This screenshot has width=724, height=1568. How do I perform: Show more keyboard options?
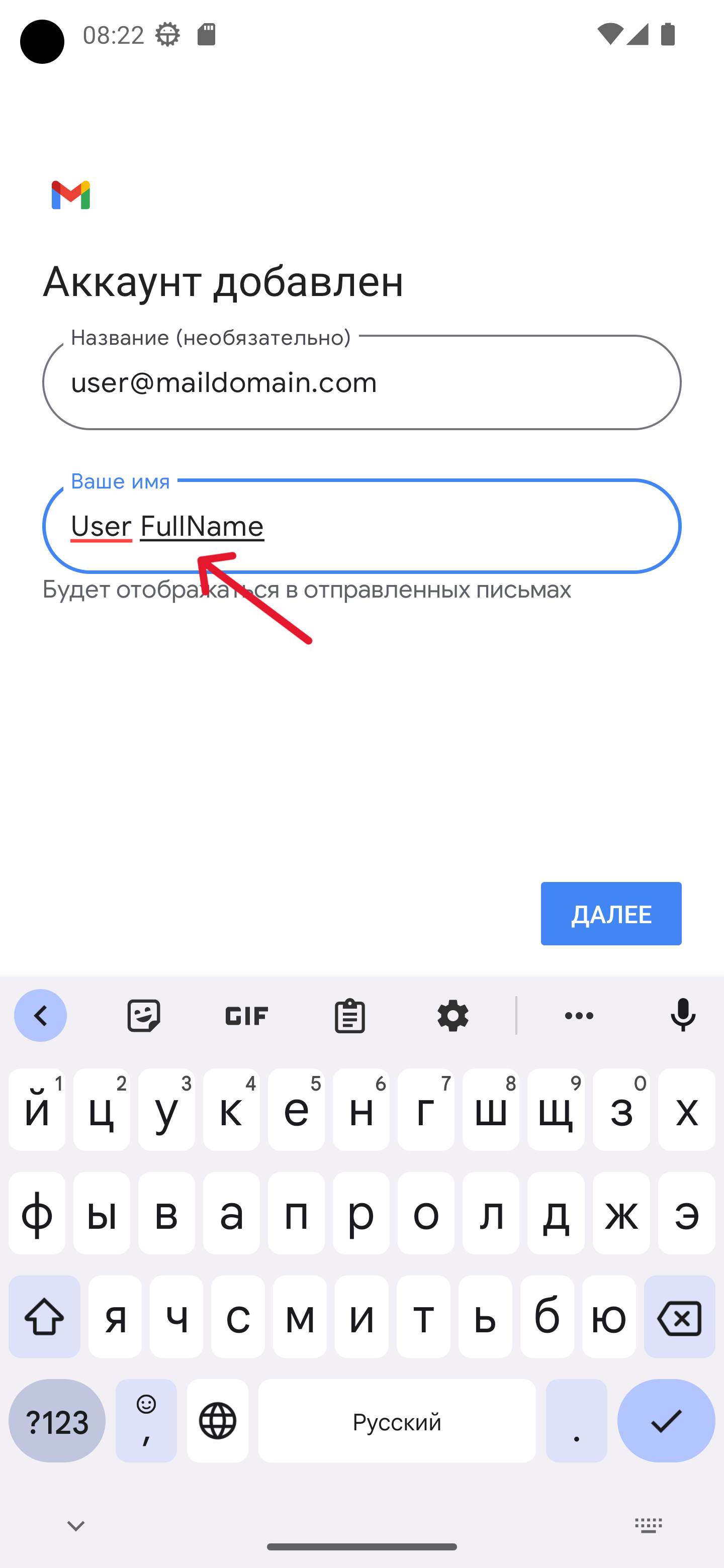coord(579,1015)
